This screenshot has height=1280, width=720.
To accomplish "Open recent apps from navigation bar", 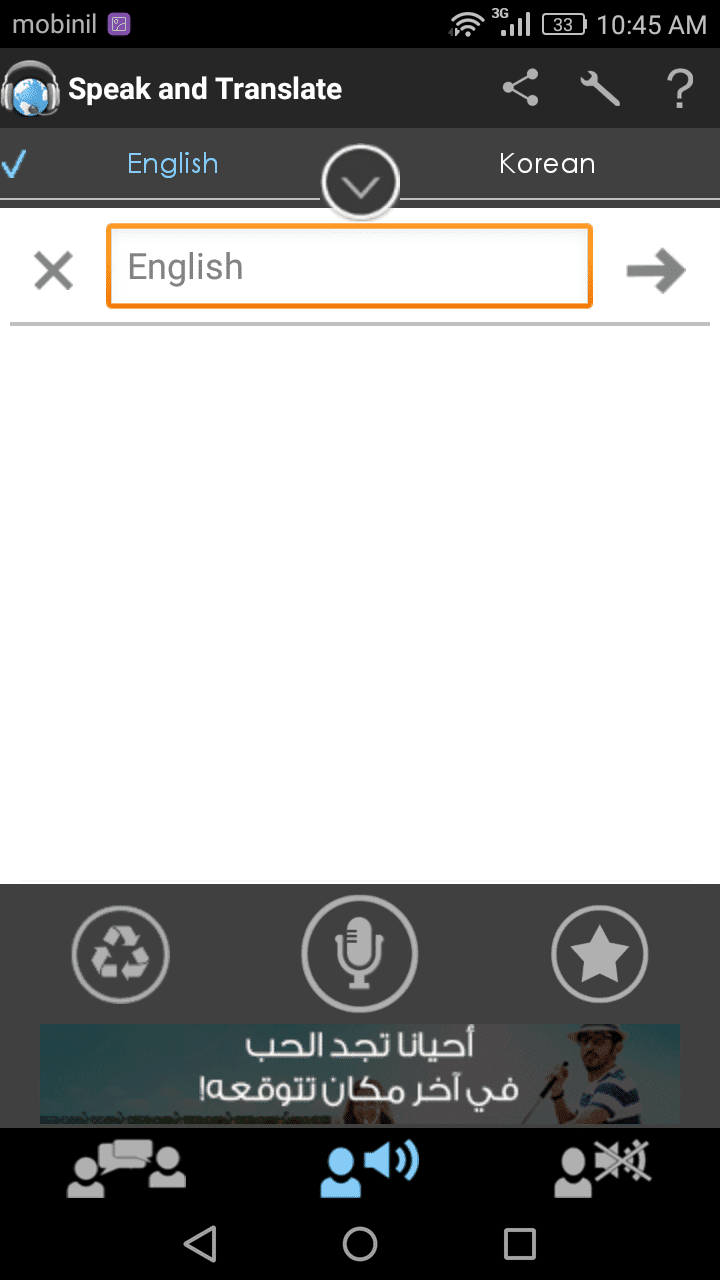I will pyautogui.click(x=520, y=1244).
